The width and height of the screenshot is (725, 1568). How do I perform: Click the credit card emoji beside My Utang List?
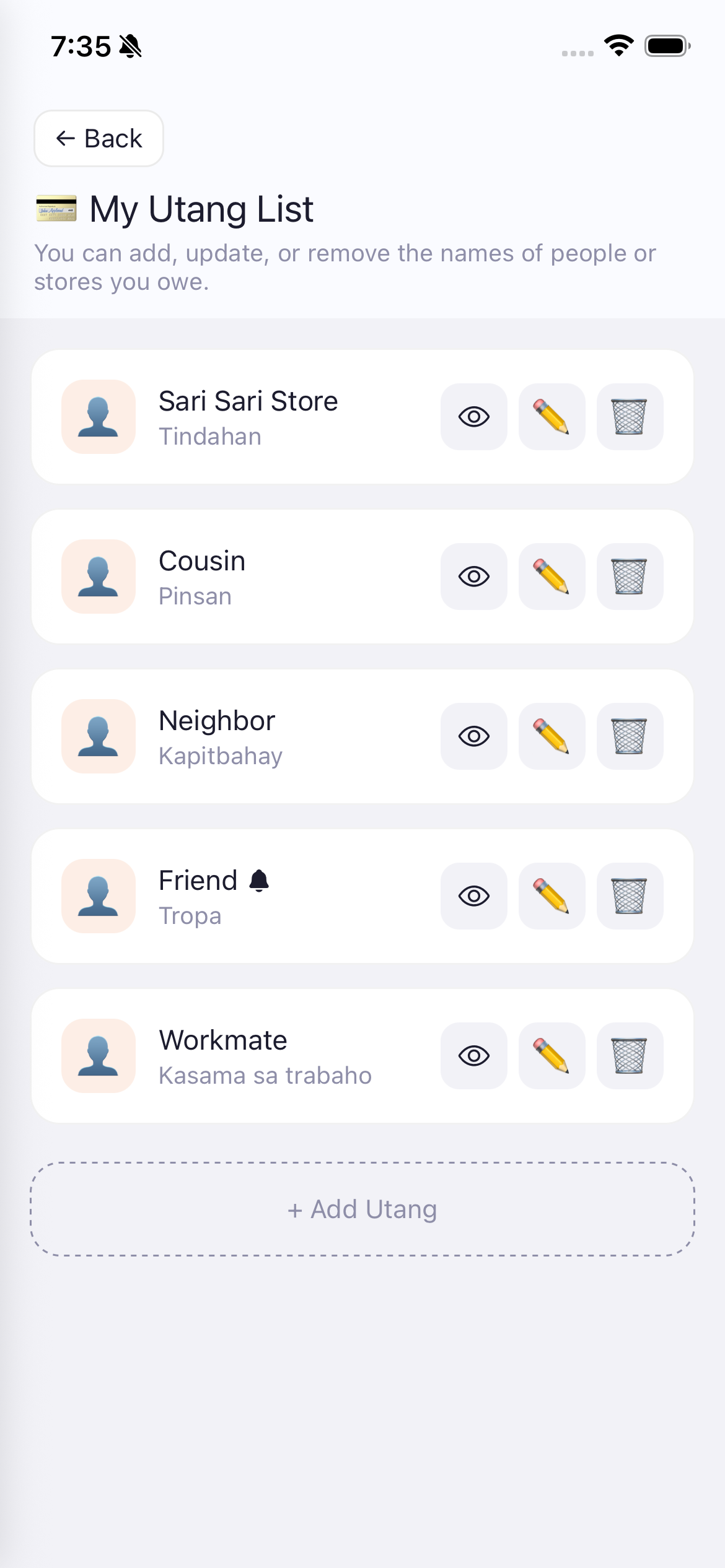(56, 209)
